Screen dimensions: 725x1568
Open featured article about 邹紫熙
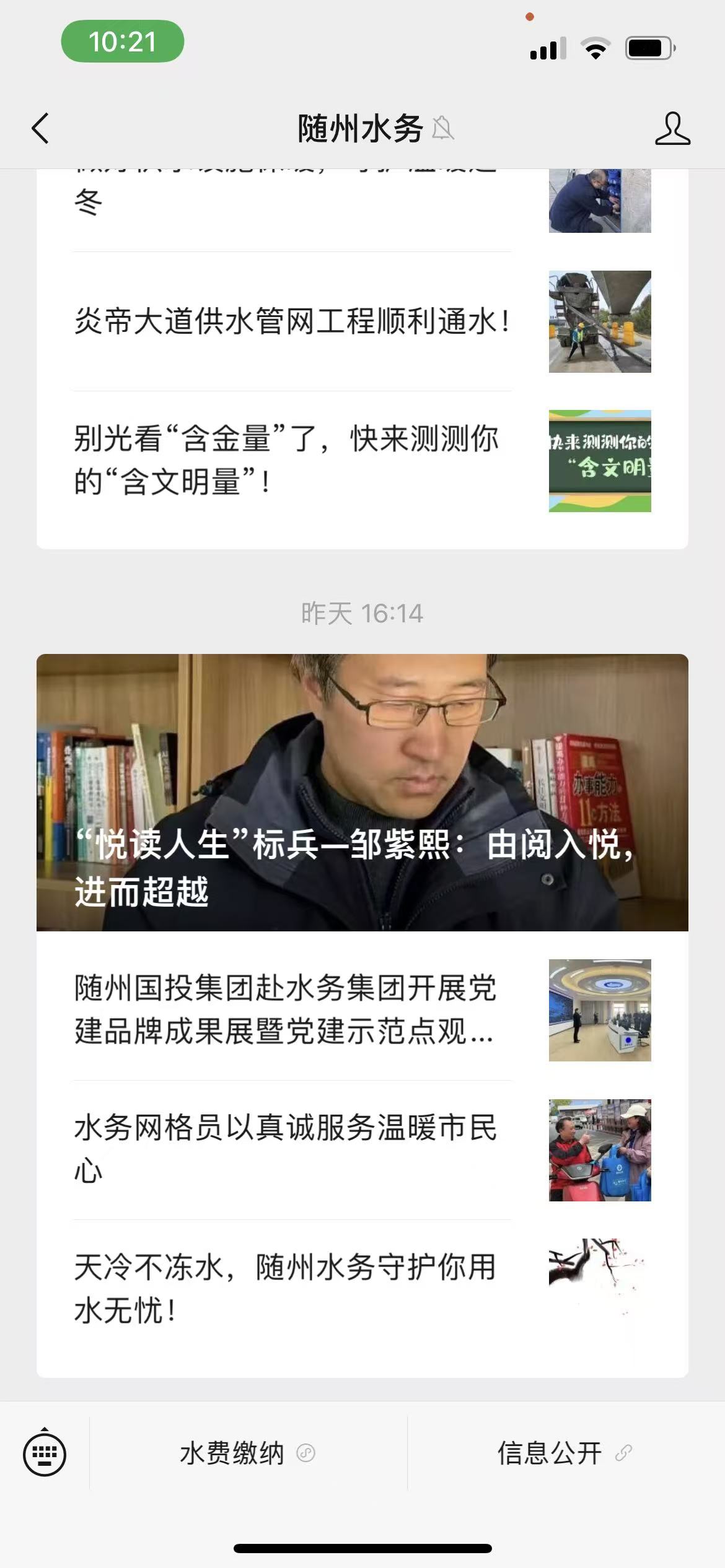362,792
